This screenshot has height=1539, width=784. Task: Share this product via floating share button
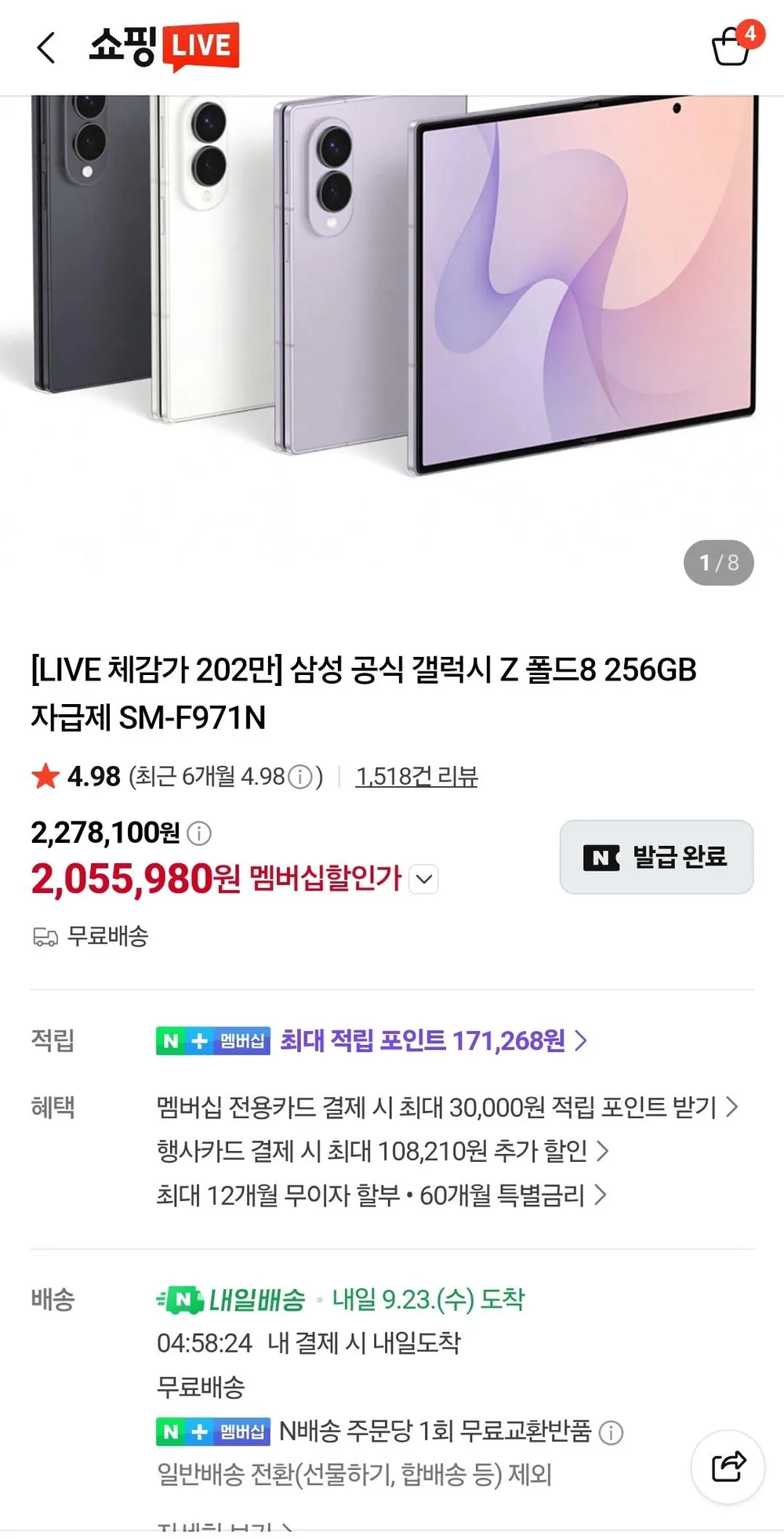(728, 1467)
